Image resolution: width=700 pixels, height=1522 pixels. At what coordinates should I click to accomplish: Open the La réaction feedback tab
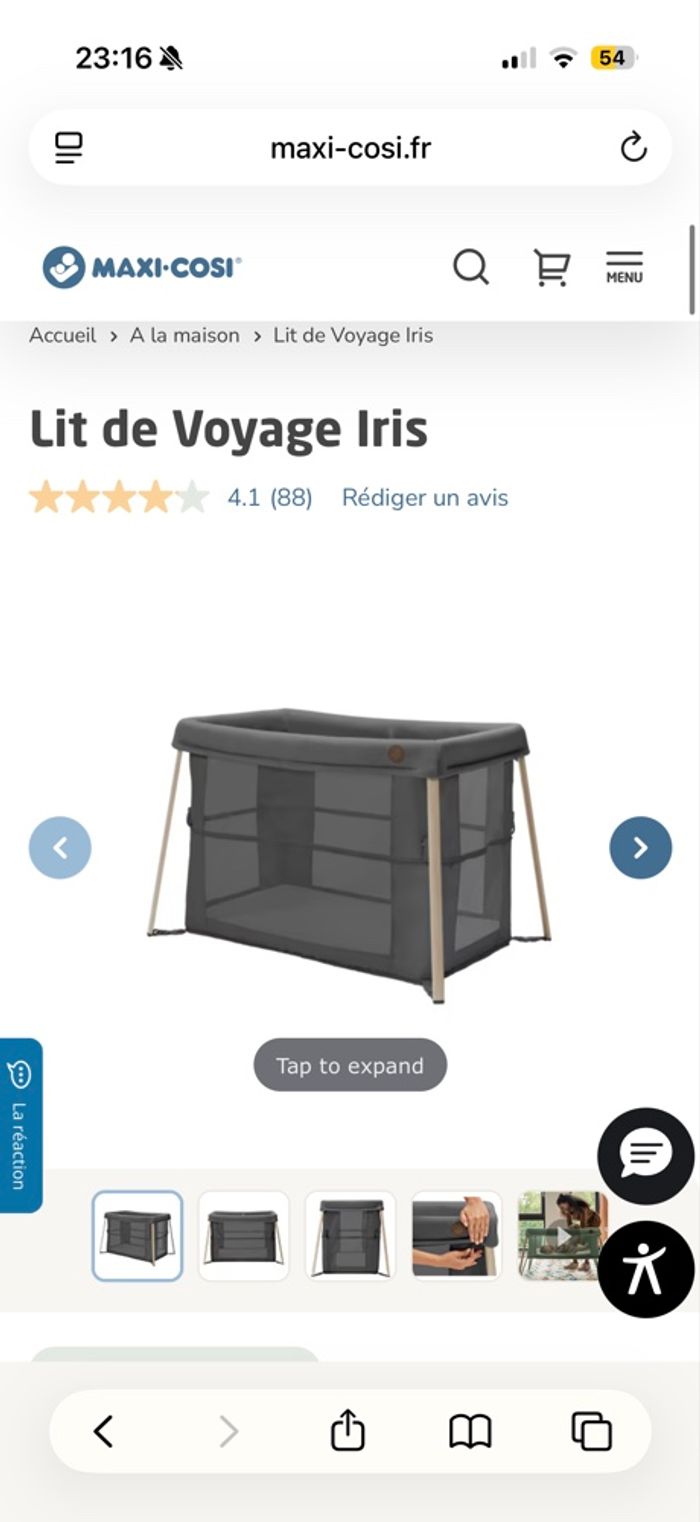20,1126
